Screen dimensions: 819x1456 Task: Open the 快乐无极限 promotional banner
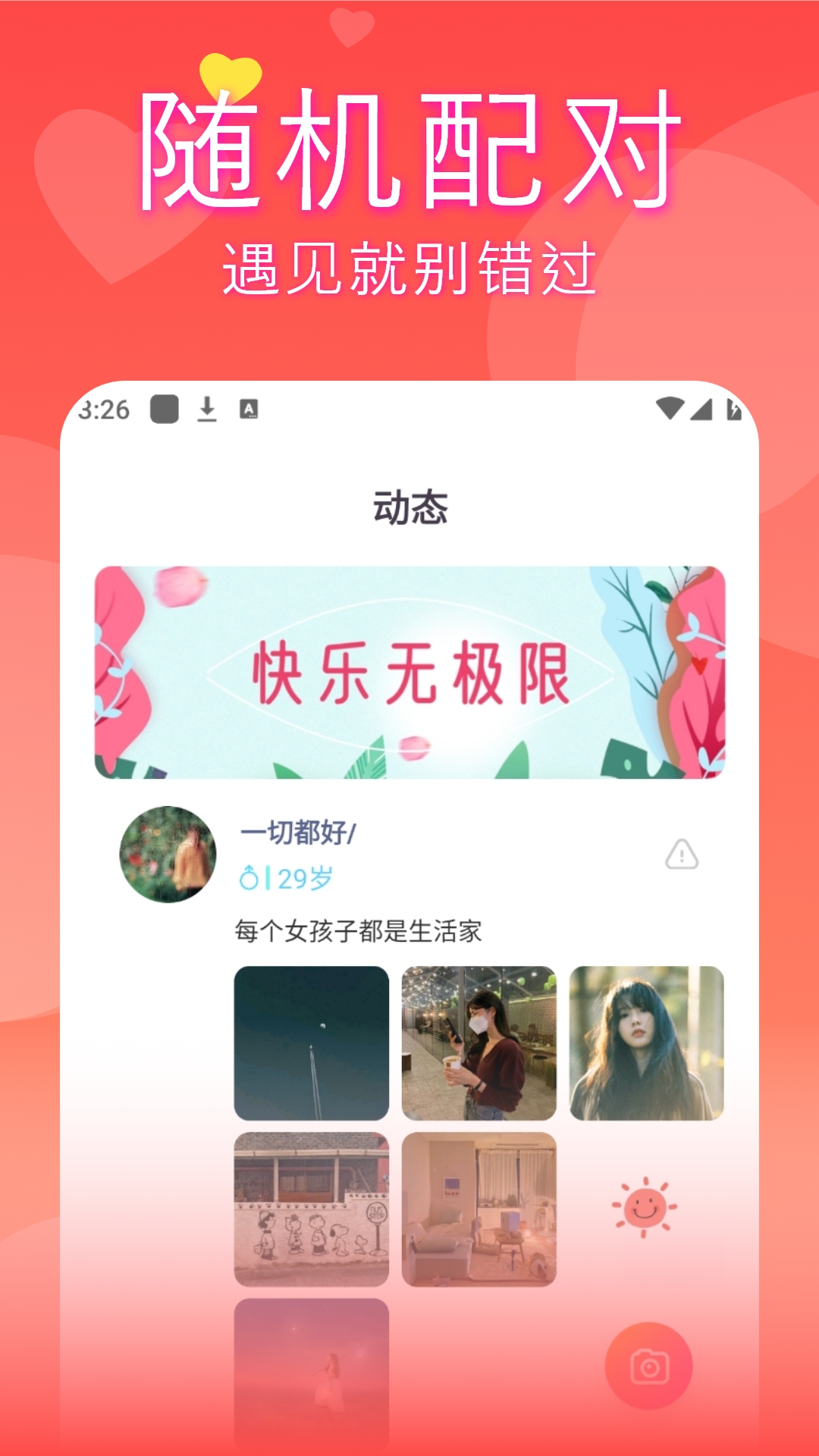coord(409,672)
